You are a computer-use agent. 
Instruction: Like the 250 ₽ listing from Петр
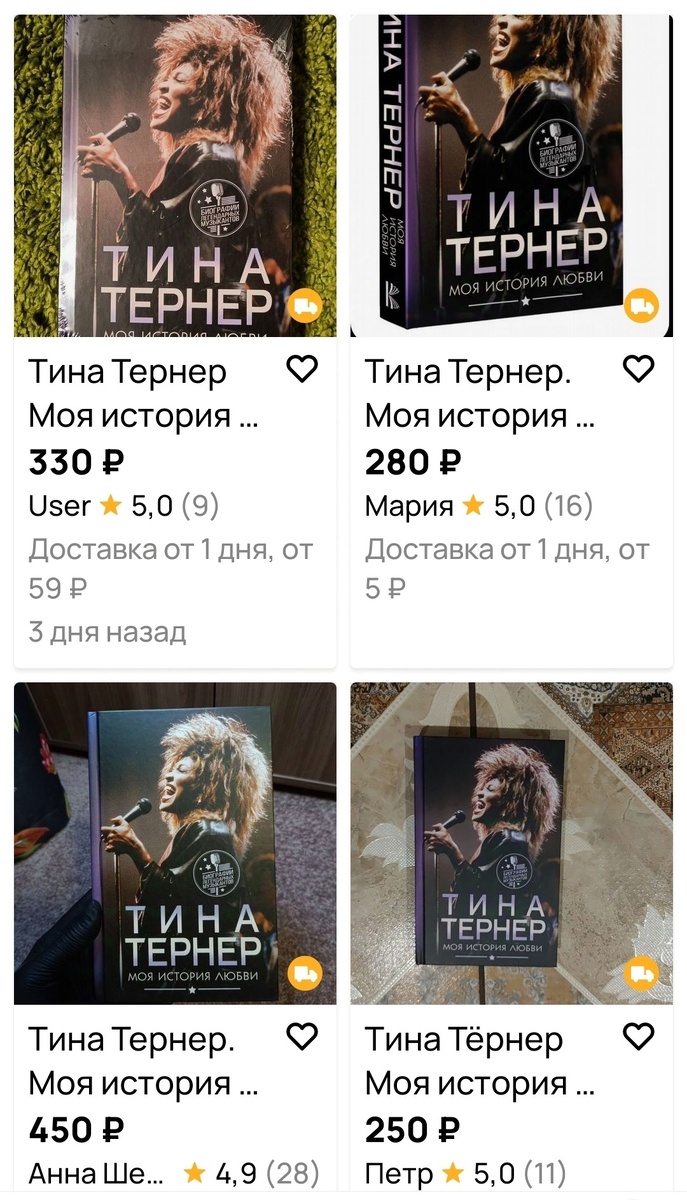click(x=638, y=1037)
